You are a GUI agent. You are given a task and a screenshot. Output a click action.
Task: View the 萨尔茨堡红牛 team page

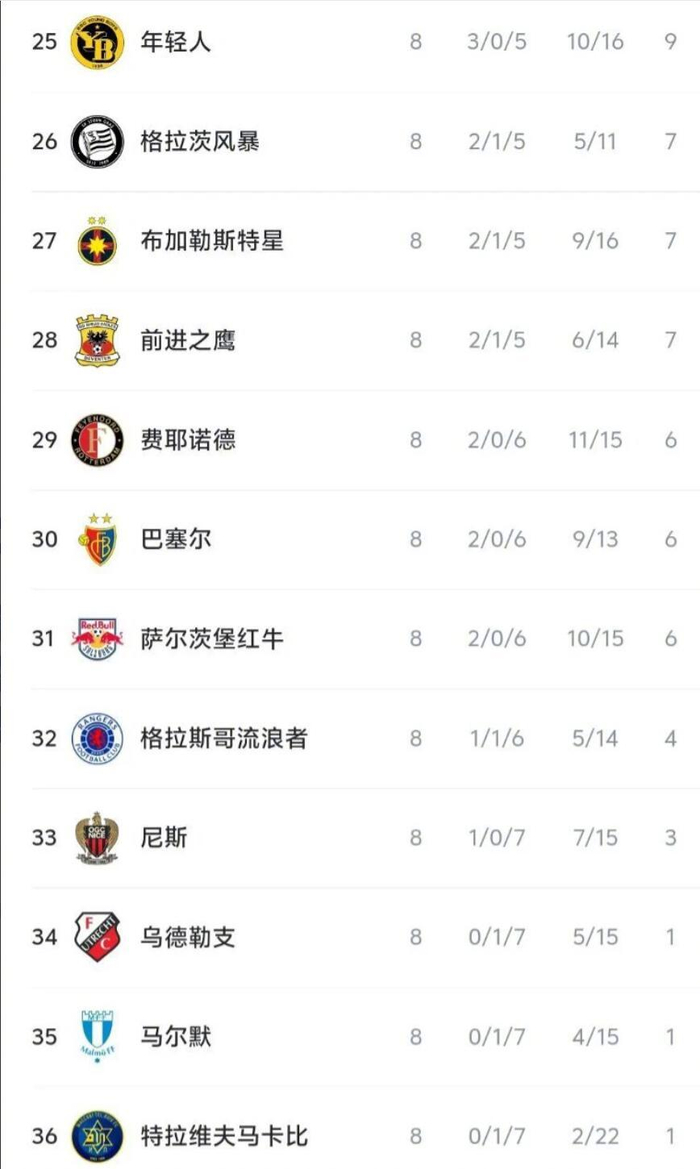click(x=212, y=638)
